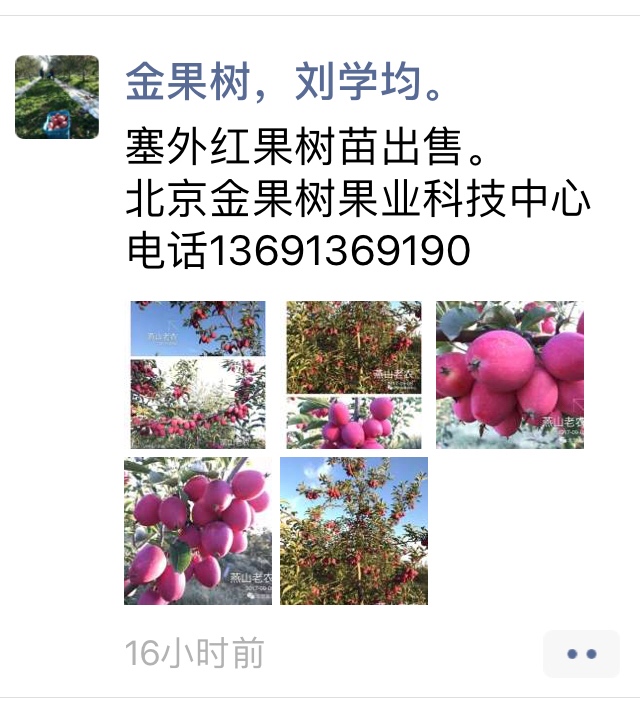Open the first photo of two orchard shots
640x707 pixels.
(198, 375)
